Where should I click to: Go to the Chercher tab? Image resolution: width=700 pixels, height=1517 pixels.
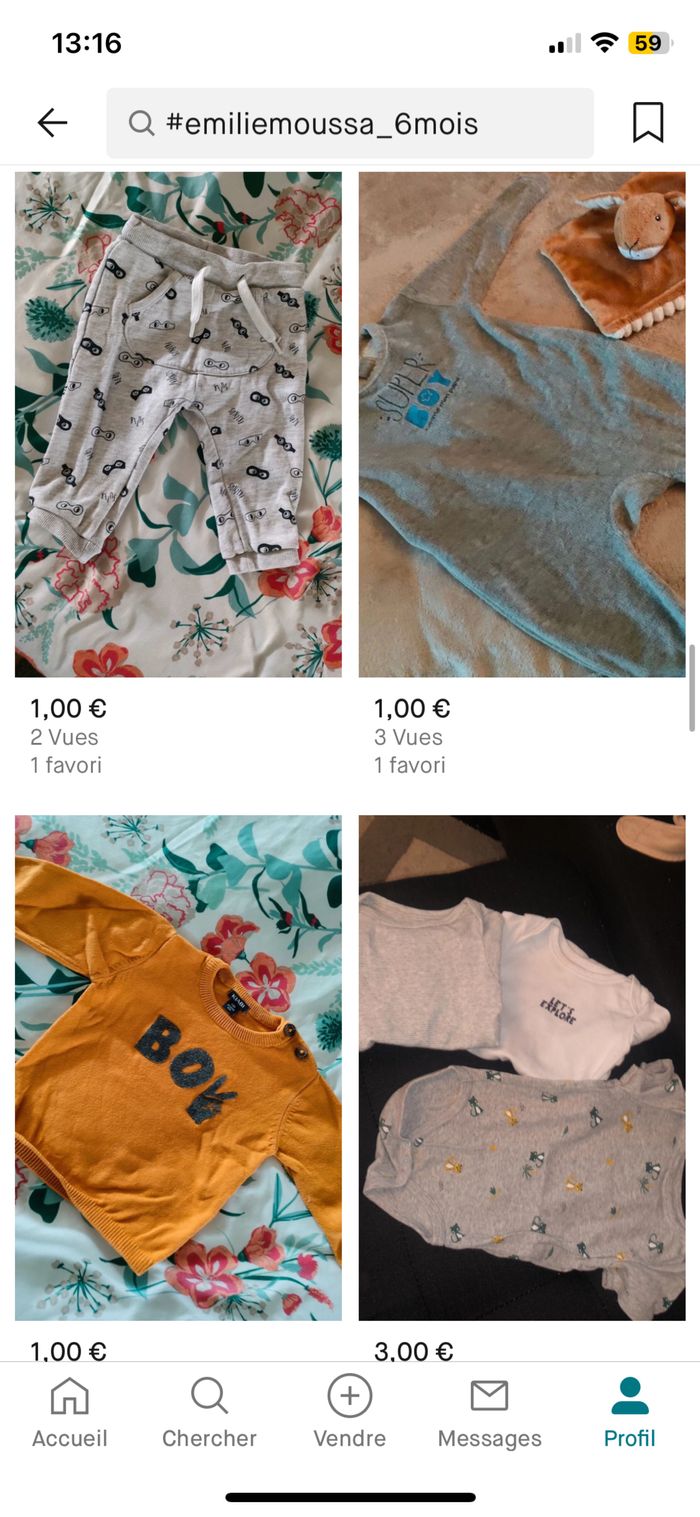(209, 1412)
